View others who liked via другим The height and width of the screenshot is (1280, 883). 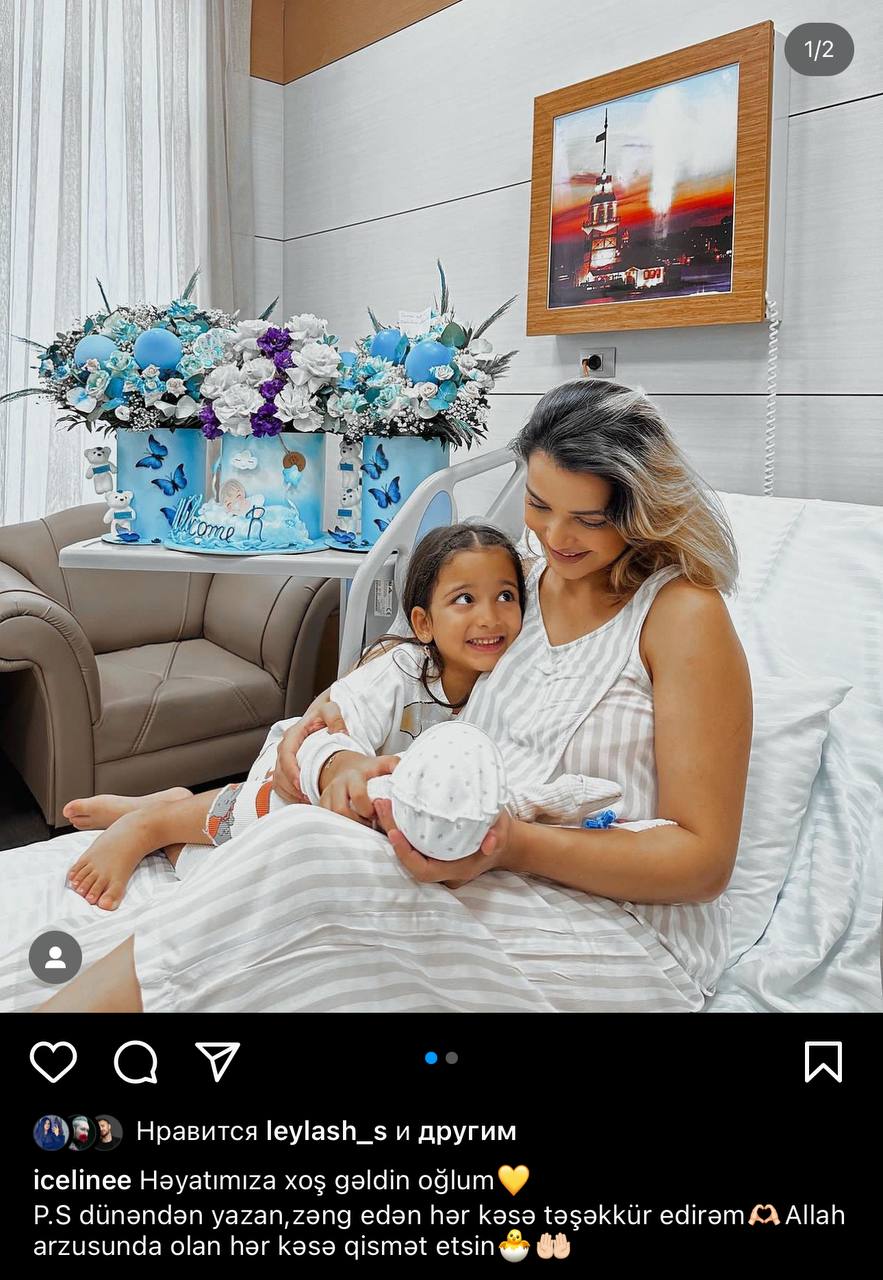coord(467,1132)
